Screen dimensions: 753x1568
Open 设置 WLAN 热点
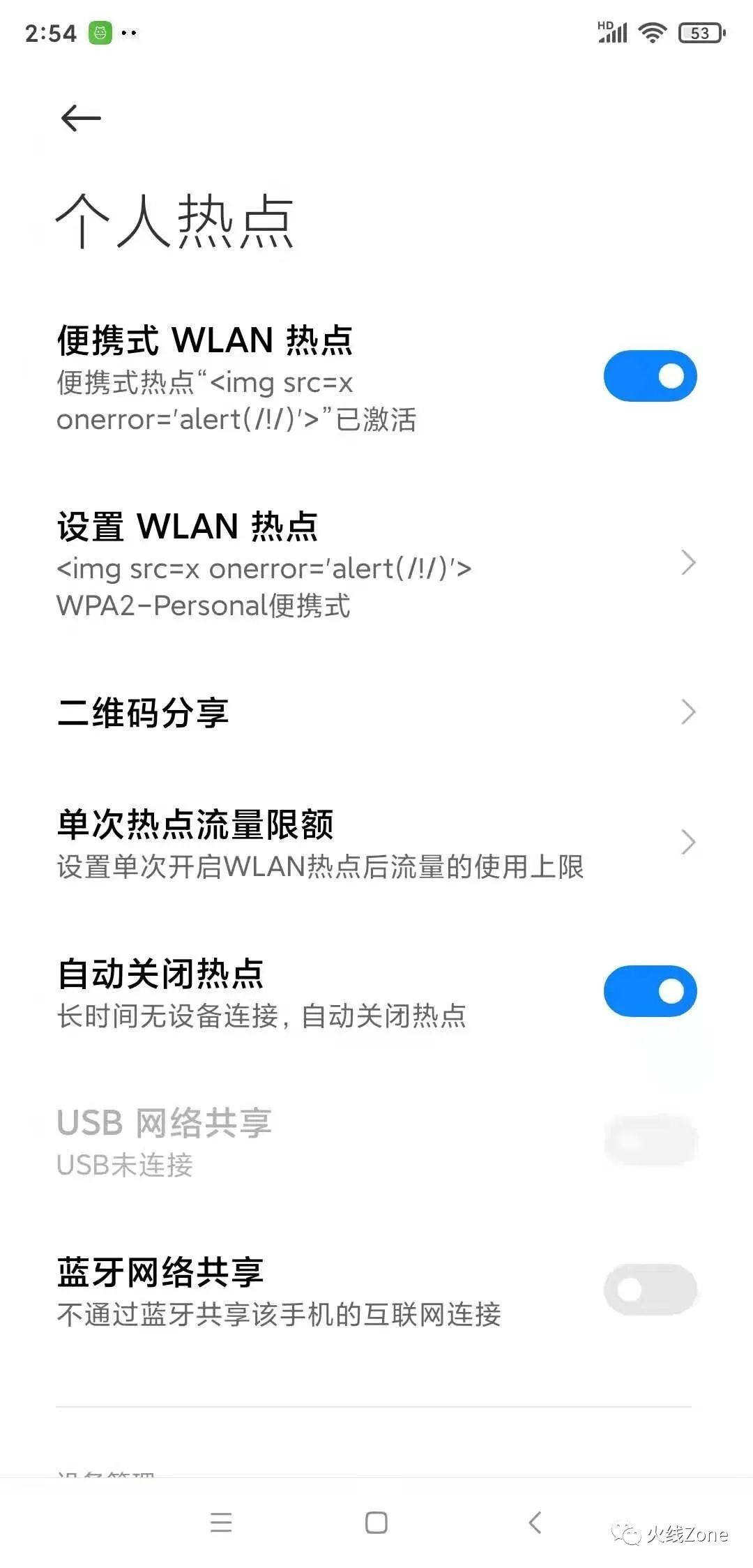tap(376, 564)
